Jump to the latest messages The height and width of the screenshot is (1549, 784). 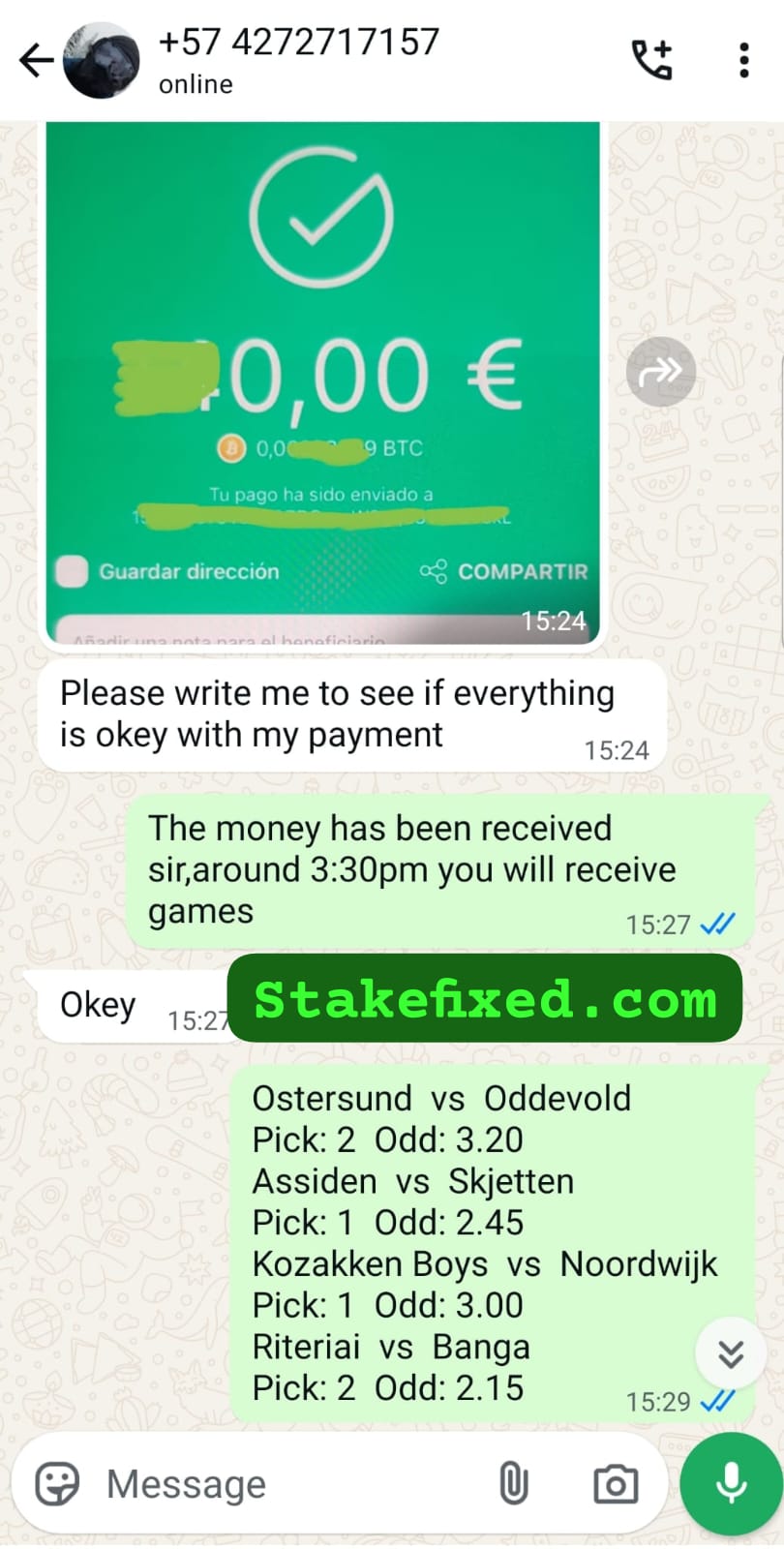pyautogui.click(x=731, y=1353)
